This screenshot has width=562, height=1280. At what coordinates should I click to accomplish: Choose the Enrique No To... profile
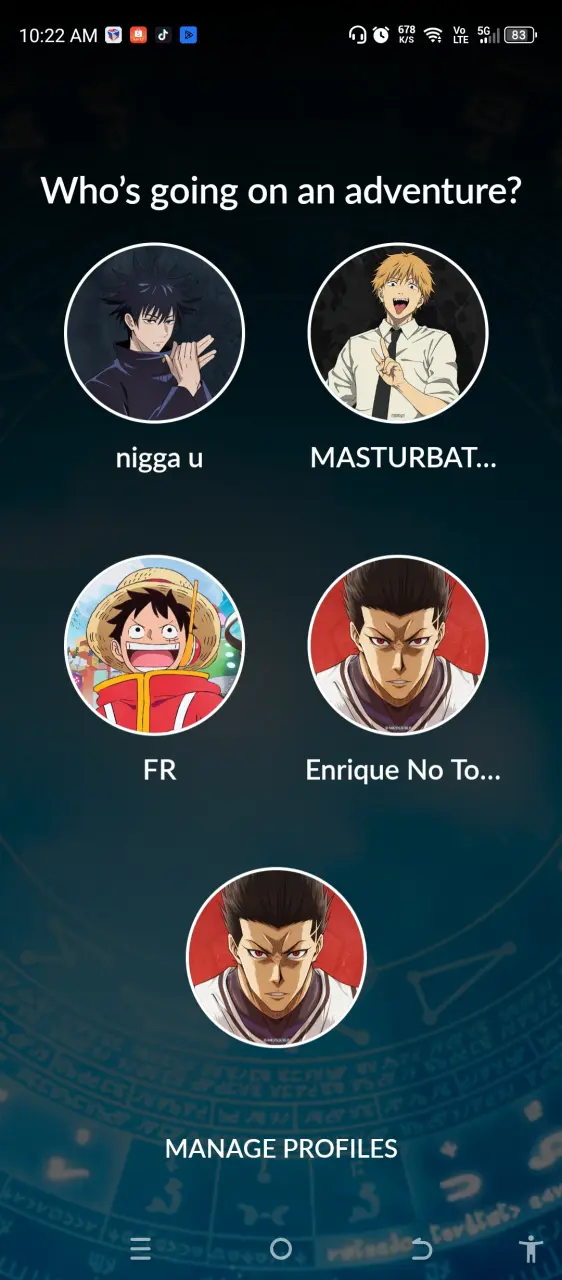coord(398,645)
